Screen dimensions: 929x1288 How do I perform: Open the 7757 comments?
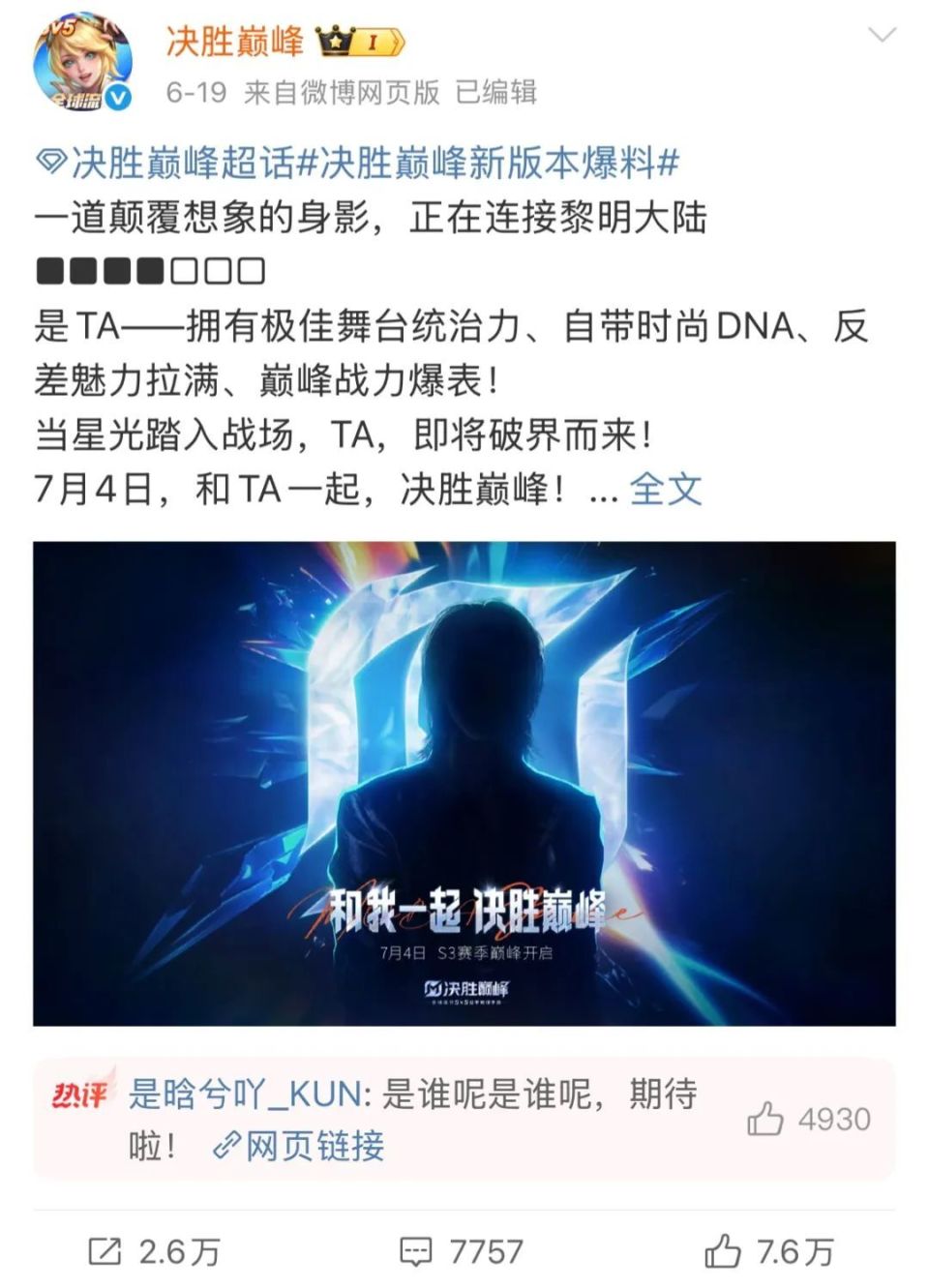[x=462, y=1252]
